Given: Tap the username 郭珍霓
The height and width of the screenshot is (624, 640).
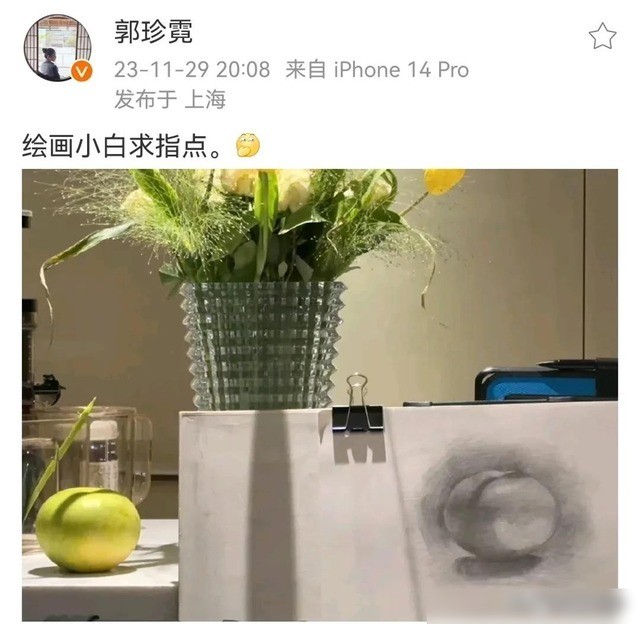Looking at the screenshot, I should click(x=153, y=31).
